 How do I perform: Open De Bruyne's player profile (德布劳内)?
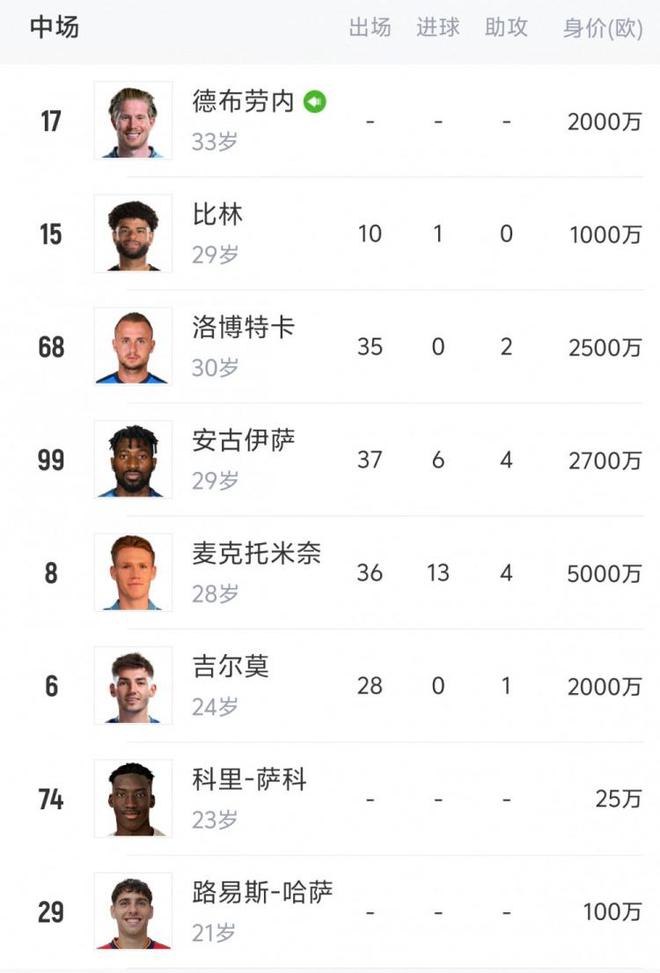pyautogui.click(x=243, y=102)
